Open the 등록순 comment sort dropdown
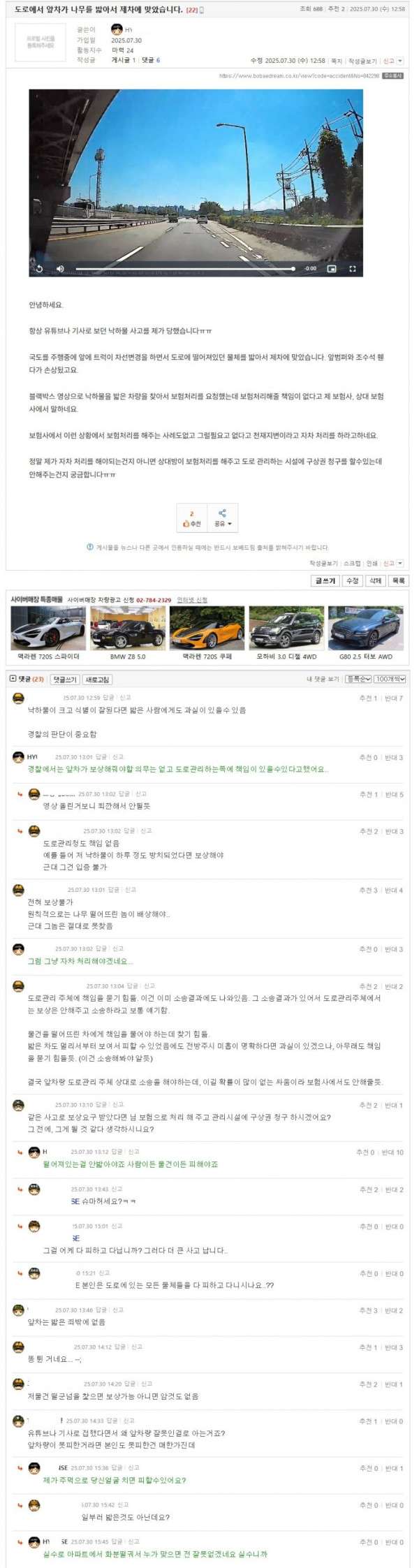The height and width of the screenshot is (1568, 419). click(x=358, y=679)
